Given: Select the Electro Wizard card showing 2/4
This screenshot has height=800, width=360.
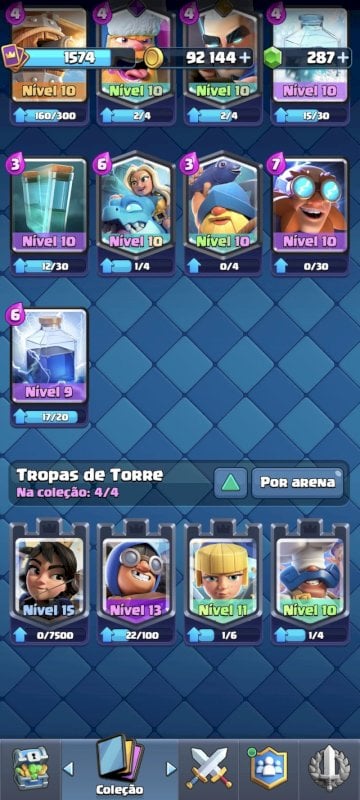Looking at the screenshot, I should [x=223, y=66].
